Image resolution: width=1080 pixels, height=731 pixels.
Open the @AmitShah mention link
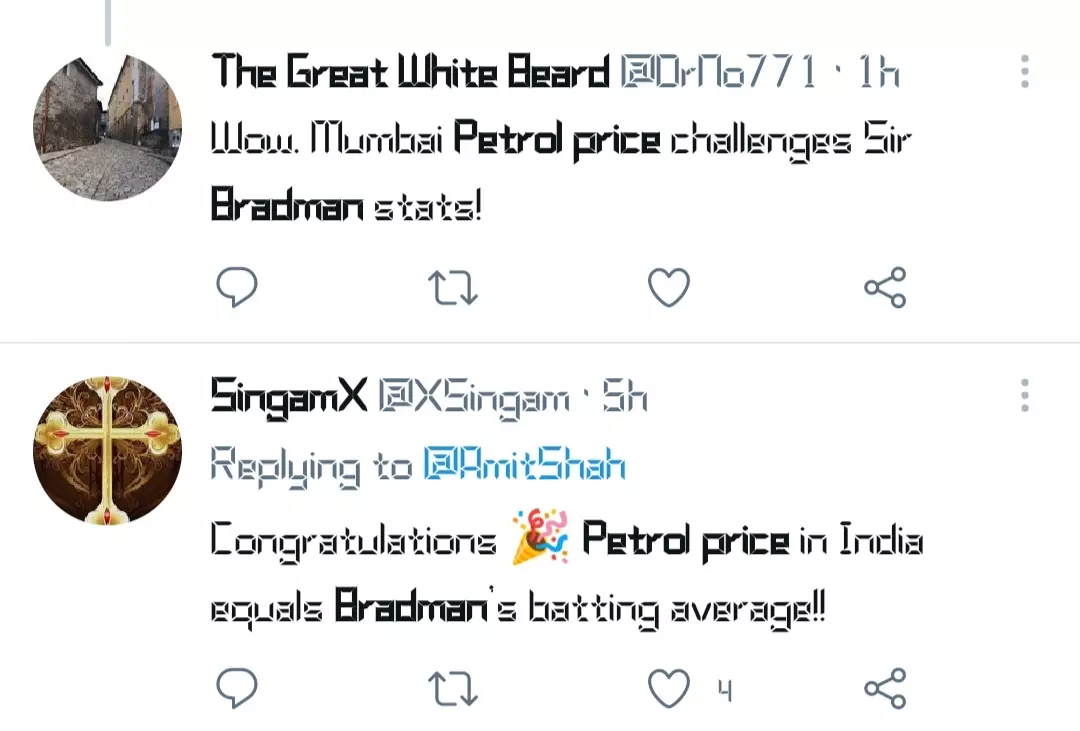click(524, 466)
